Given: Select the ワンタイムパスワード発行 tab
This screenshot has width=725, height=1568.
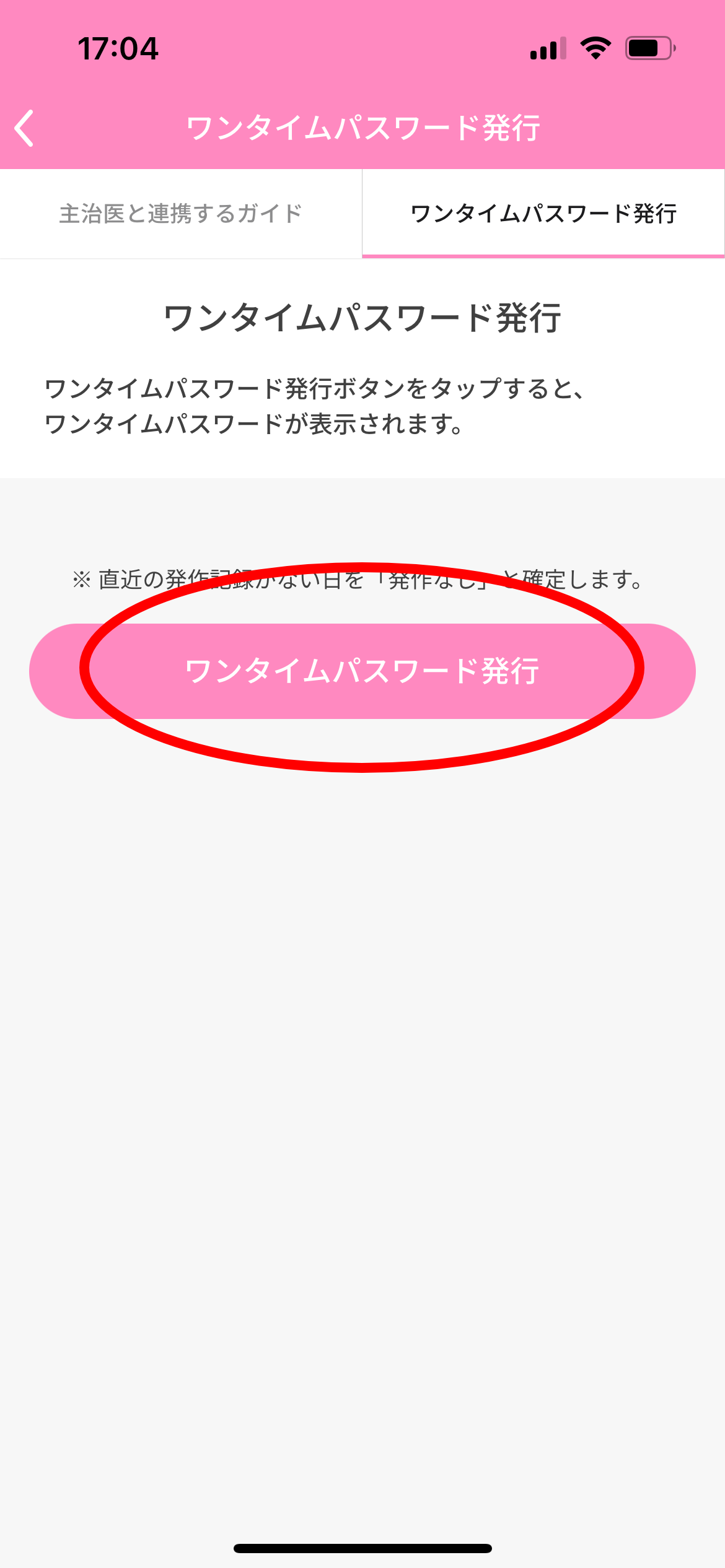Looking at the screenshot, I should [543, 214].
